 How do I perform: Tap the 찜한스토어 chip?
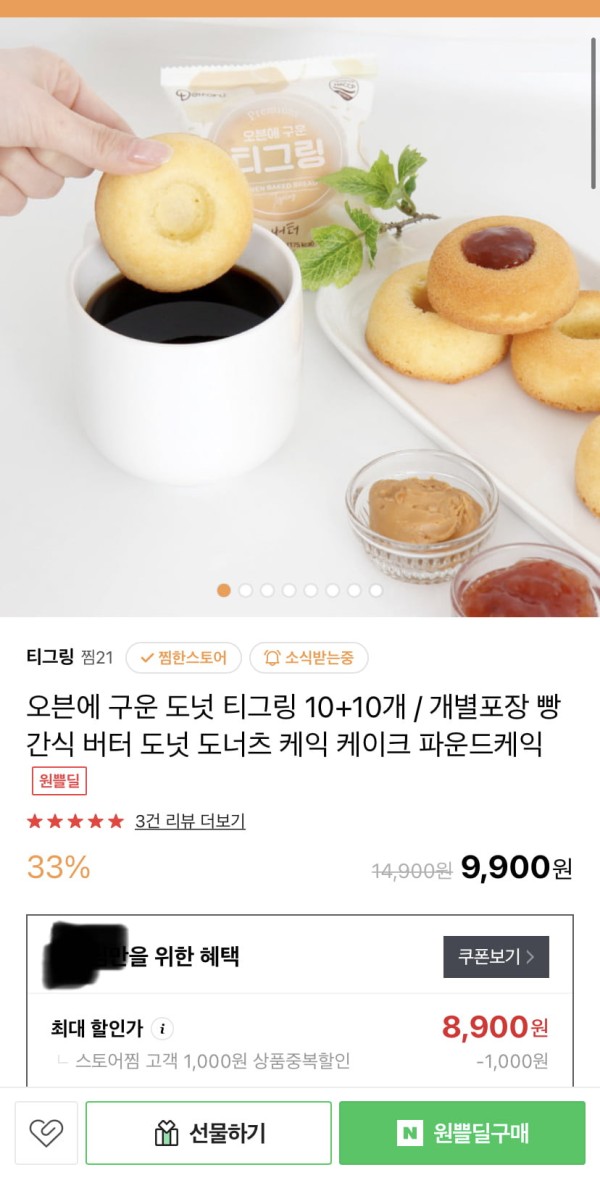183,658
